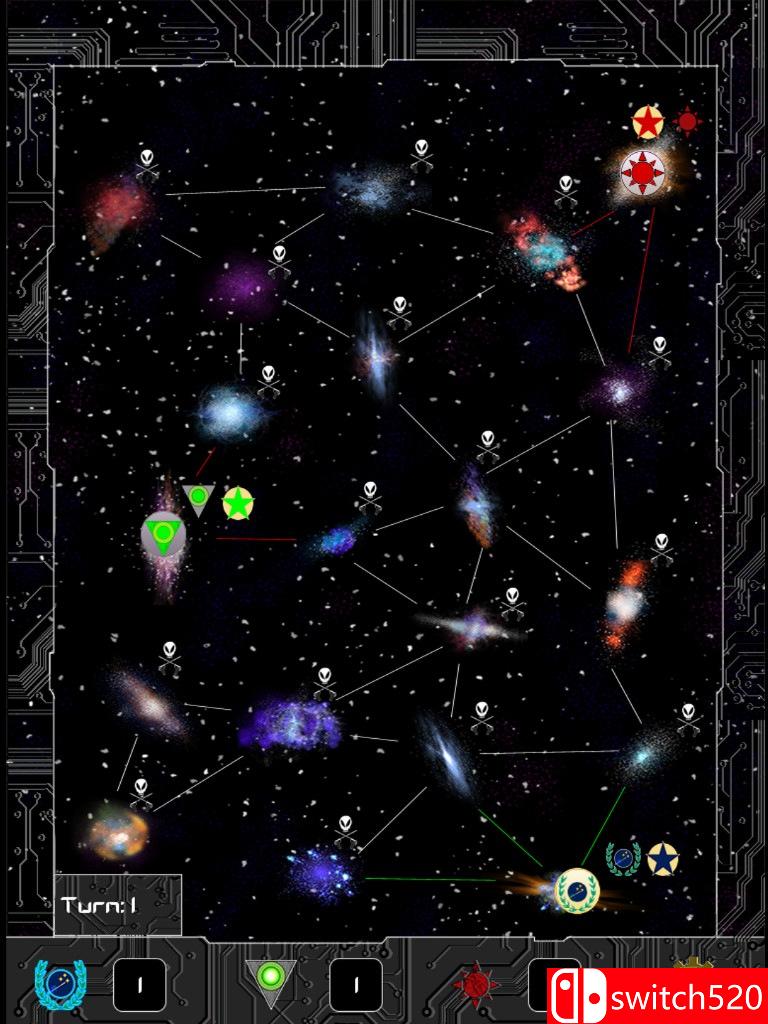Tap the sparkling blue star cluster
768x1024 pixels.
(322, 871)
